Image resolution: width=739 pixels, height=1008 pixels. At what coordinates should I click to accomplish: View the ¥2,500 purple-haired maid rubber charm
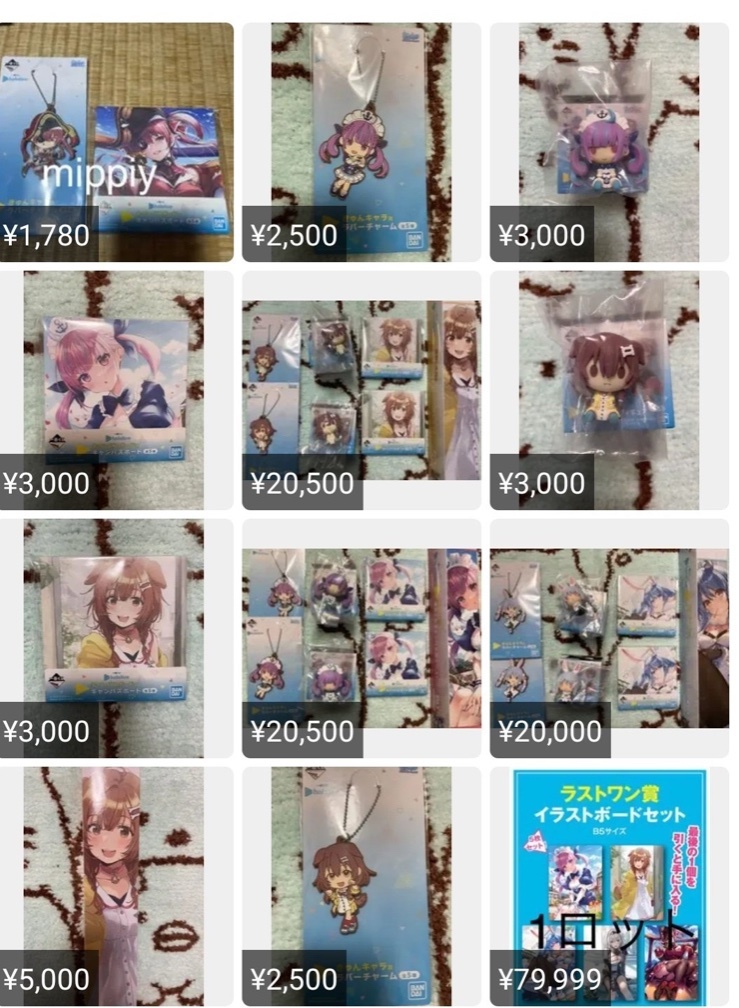point(361,140)
